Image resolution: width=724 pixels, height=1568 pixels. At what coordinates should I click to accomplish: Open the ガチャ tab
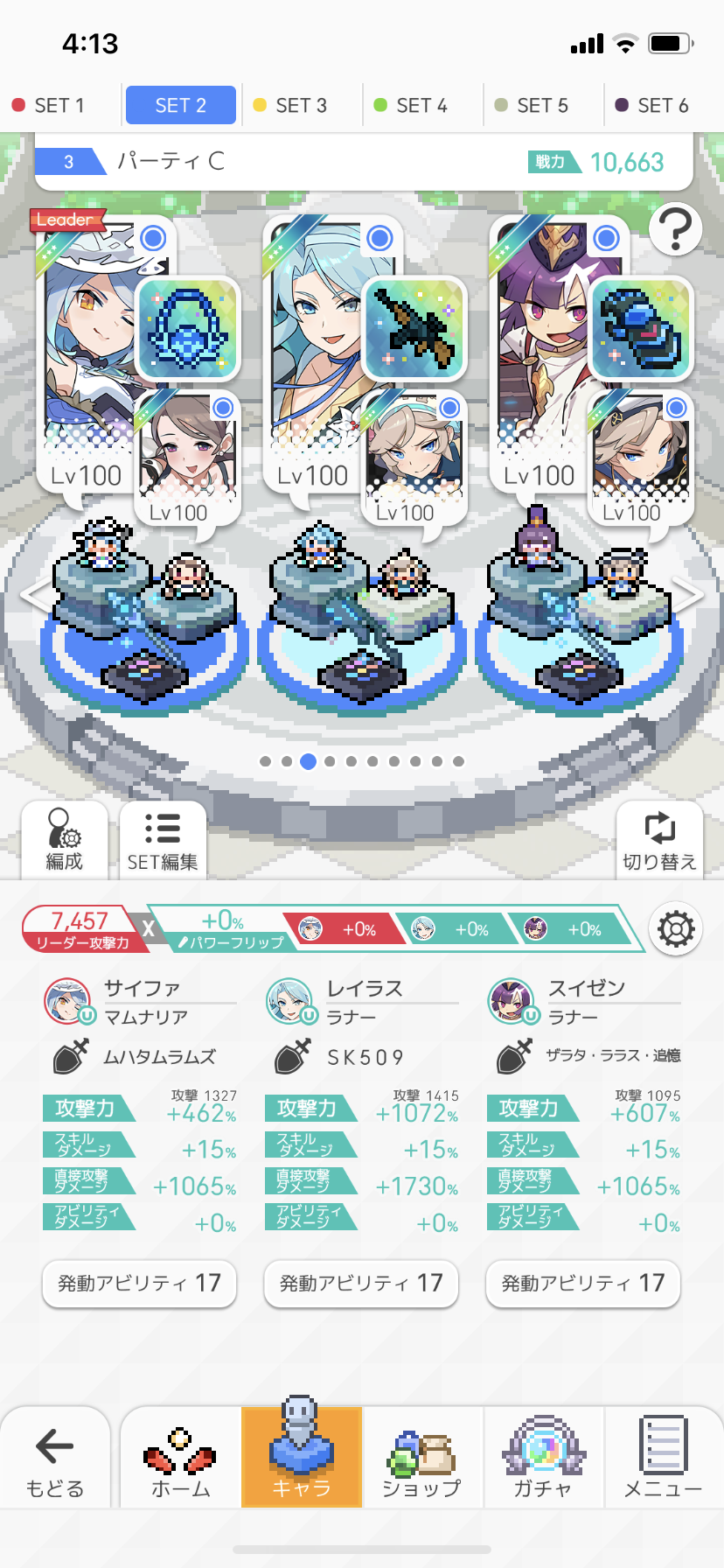(x=542, y=1458)
